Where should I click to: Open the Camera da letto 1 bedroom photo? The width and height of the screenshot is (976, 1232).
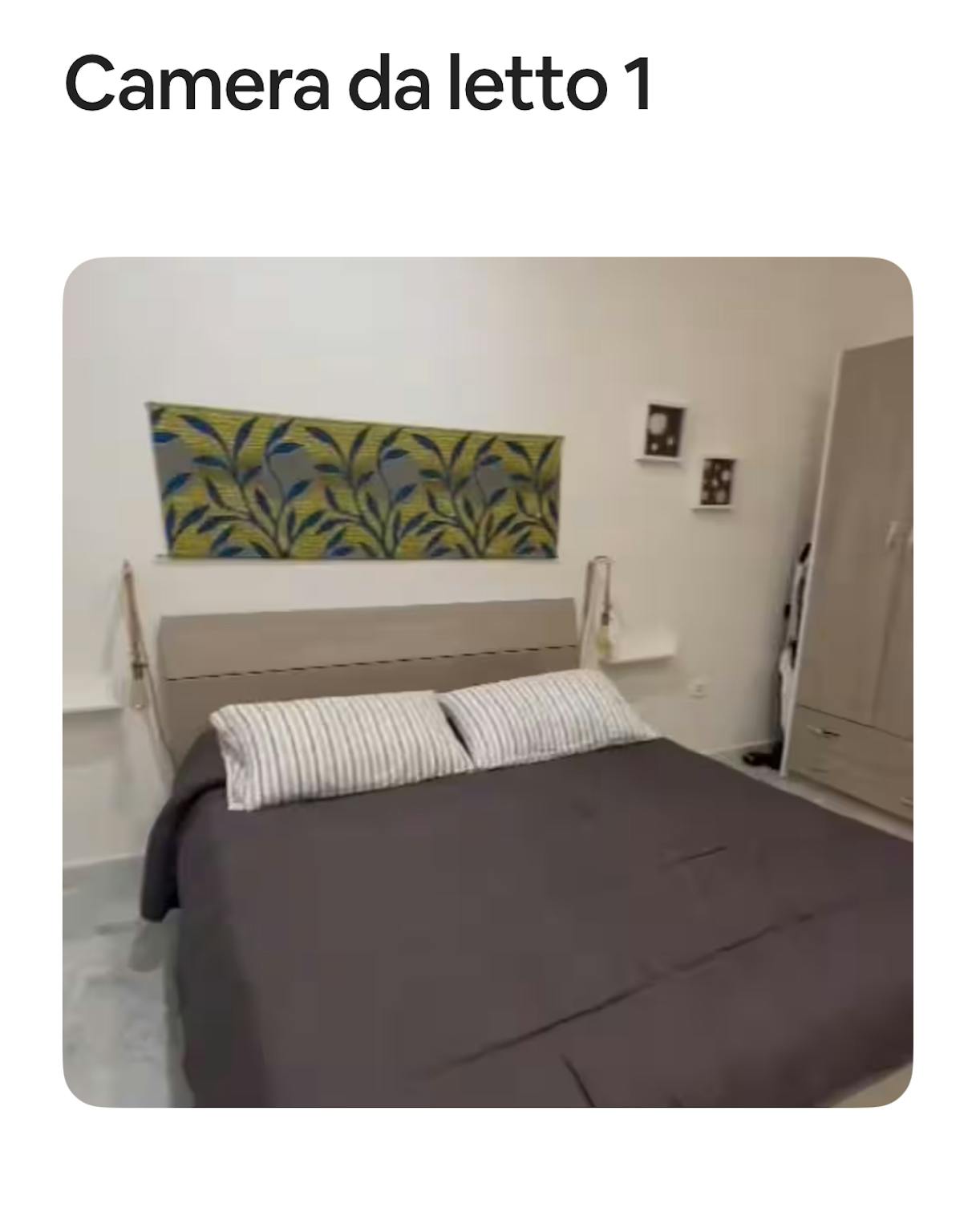click(488, 682)
